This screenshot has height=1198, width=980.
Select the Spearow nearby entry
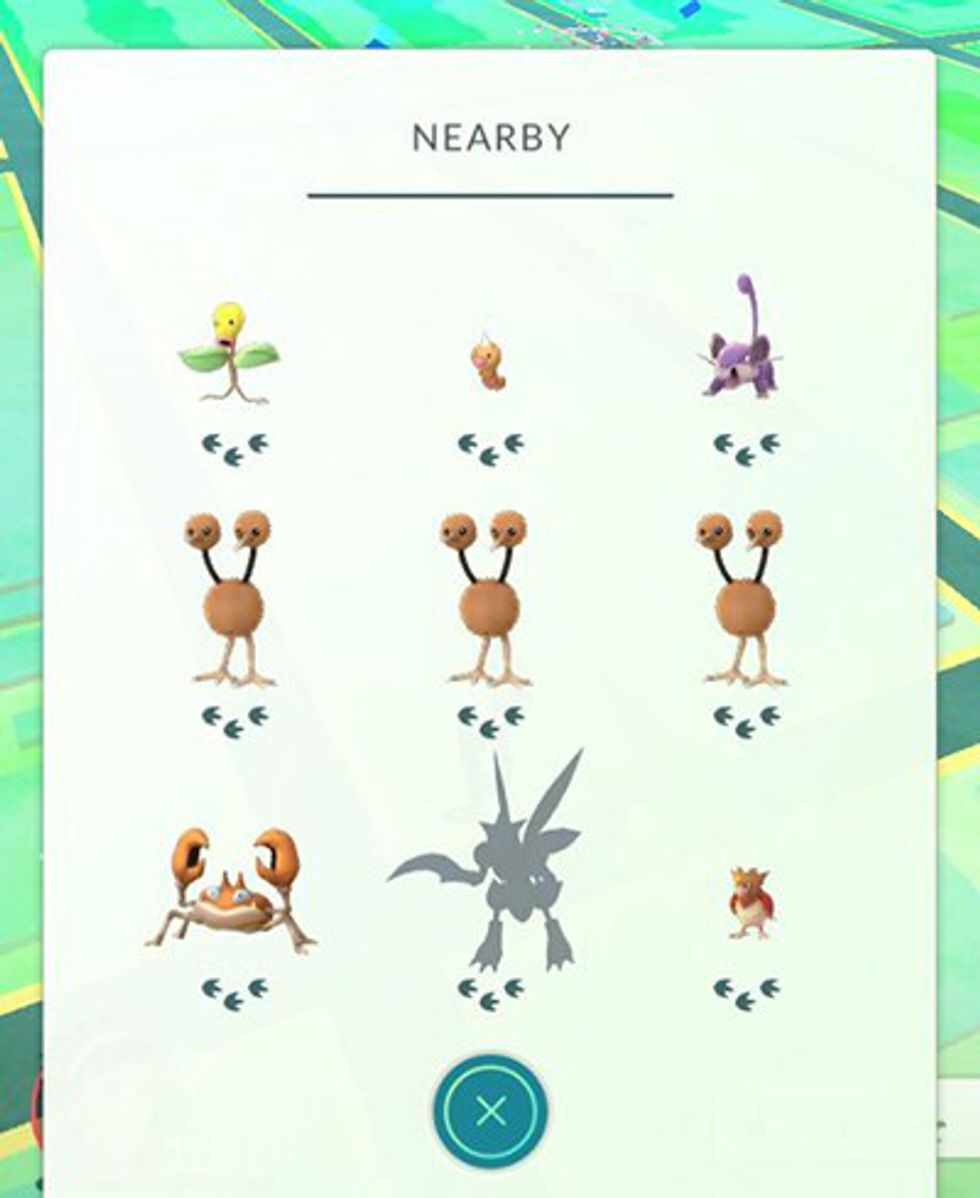748,903
